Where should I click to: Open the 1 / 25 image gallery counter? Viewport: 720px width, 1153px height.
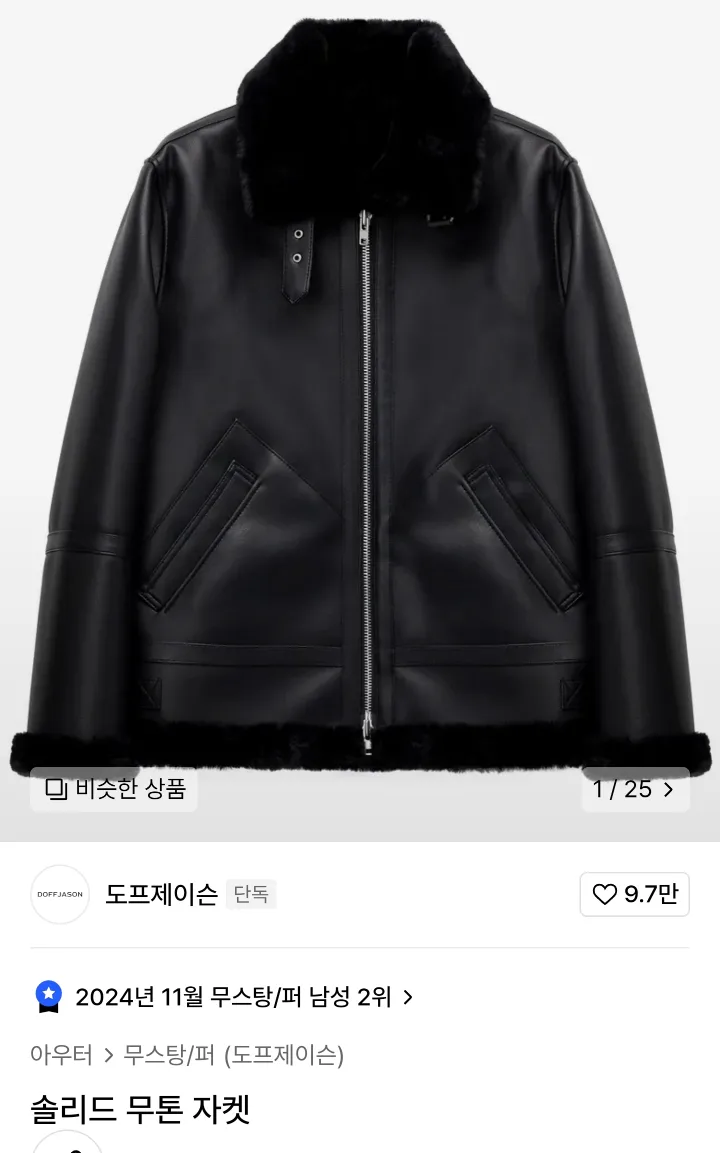[x=635, y=789]
